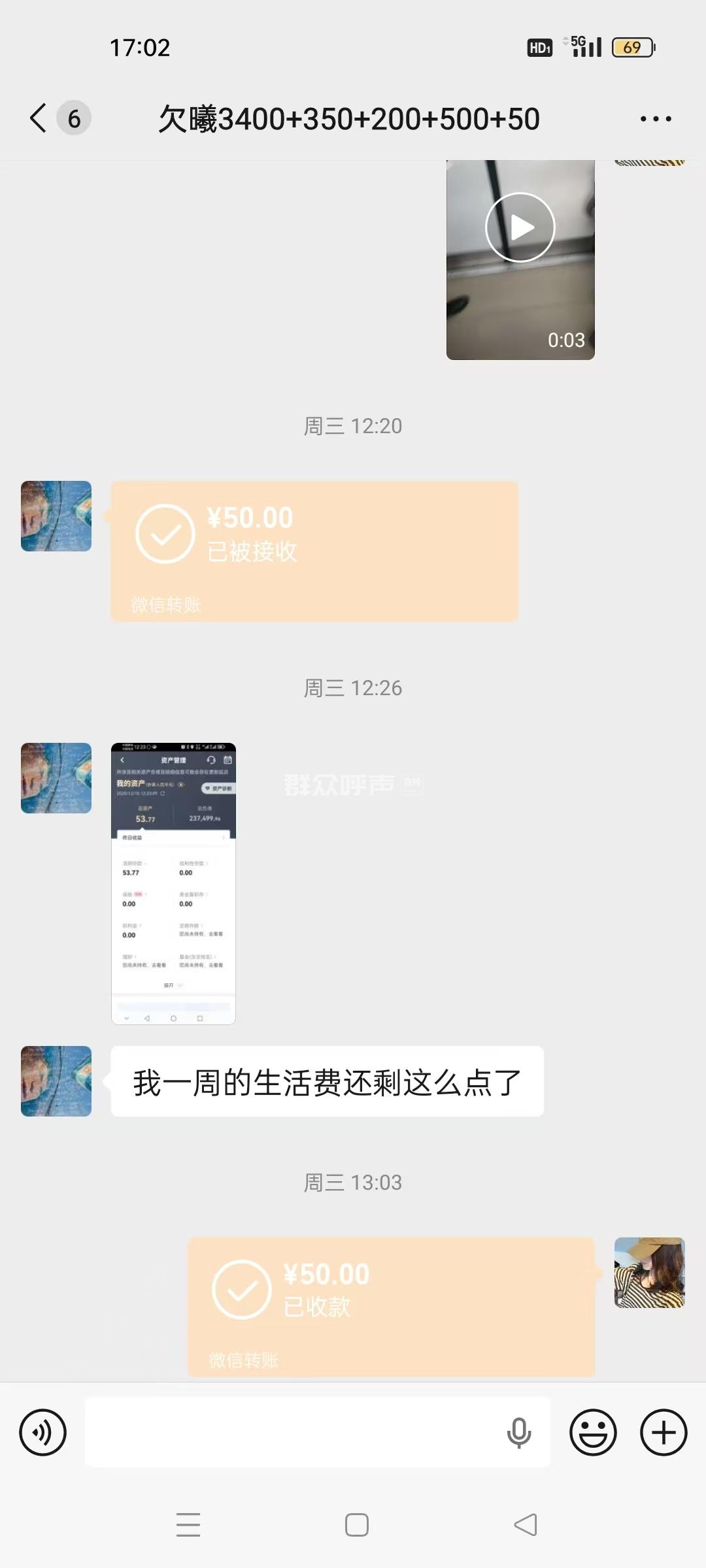
Task: Open the sent ¥50.00 transfer marked 已收款
Action: coord(391,1306)
